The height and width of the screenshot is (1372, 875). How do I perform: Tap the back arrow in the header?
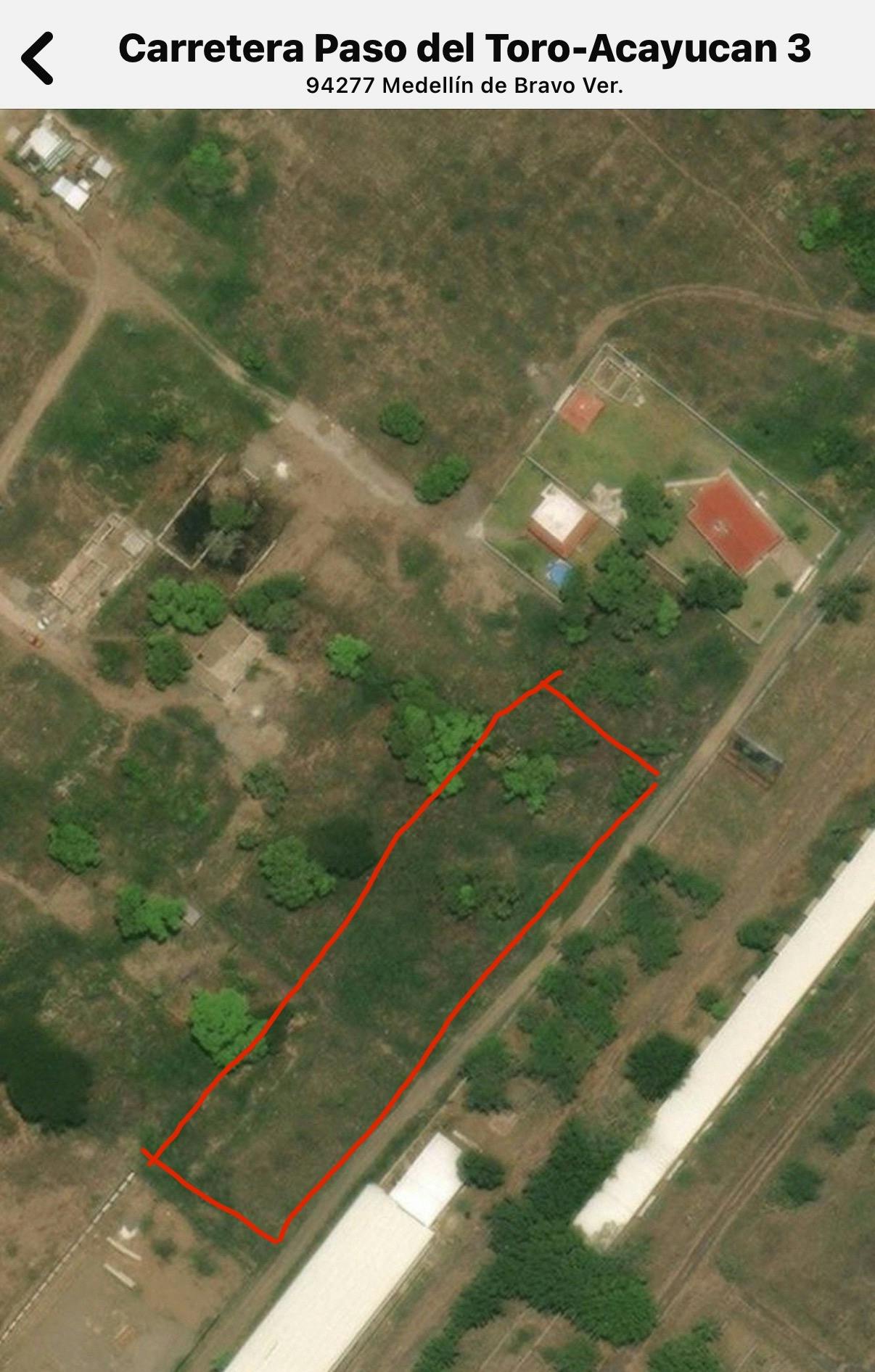(38, 58)
